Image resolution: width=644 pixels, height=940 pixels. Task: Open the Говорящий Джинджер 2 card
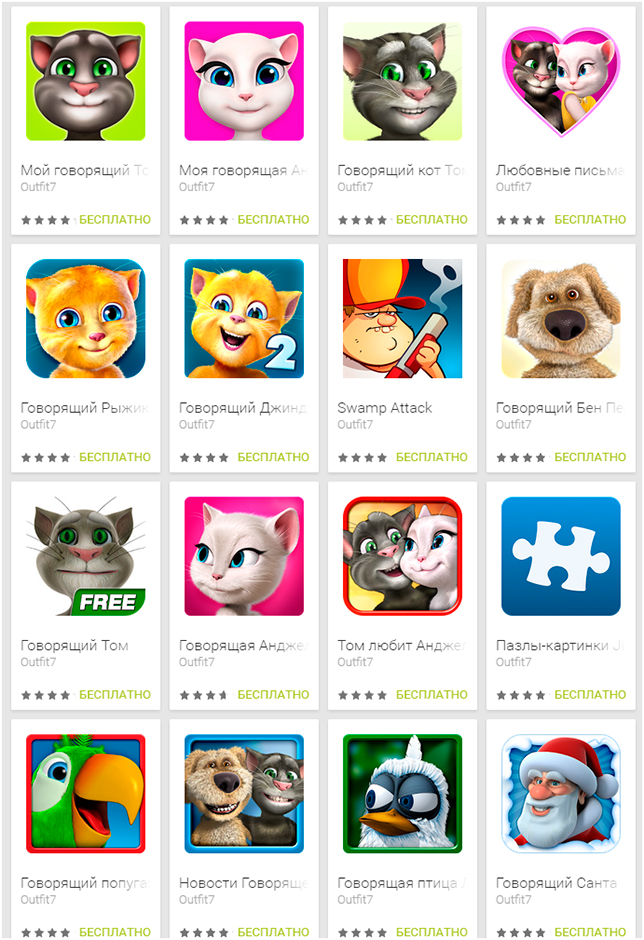click(x=244, y=319)
